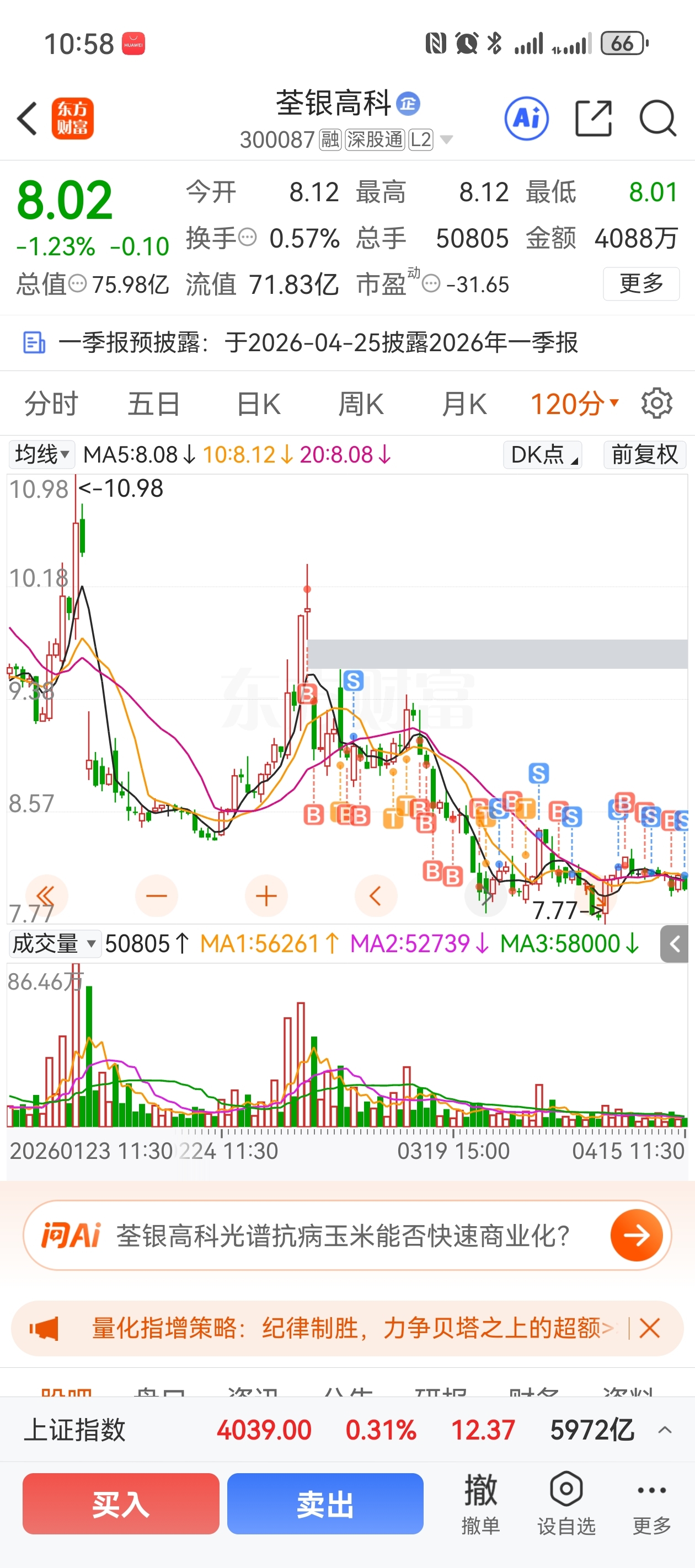
Task: Open chart settings gear
Action: tap(656, 403)
